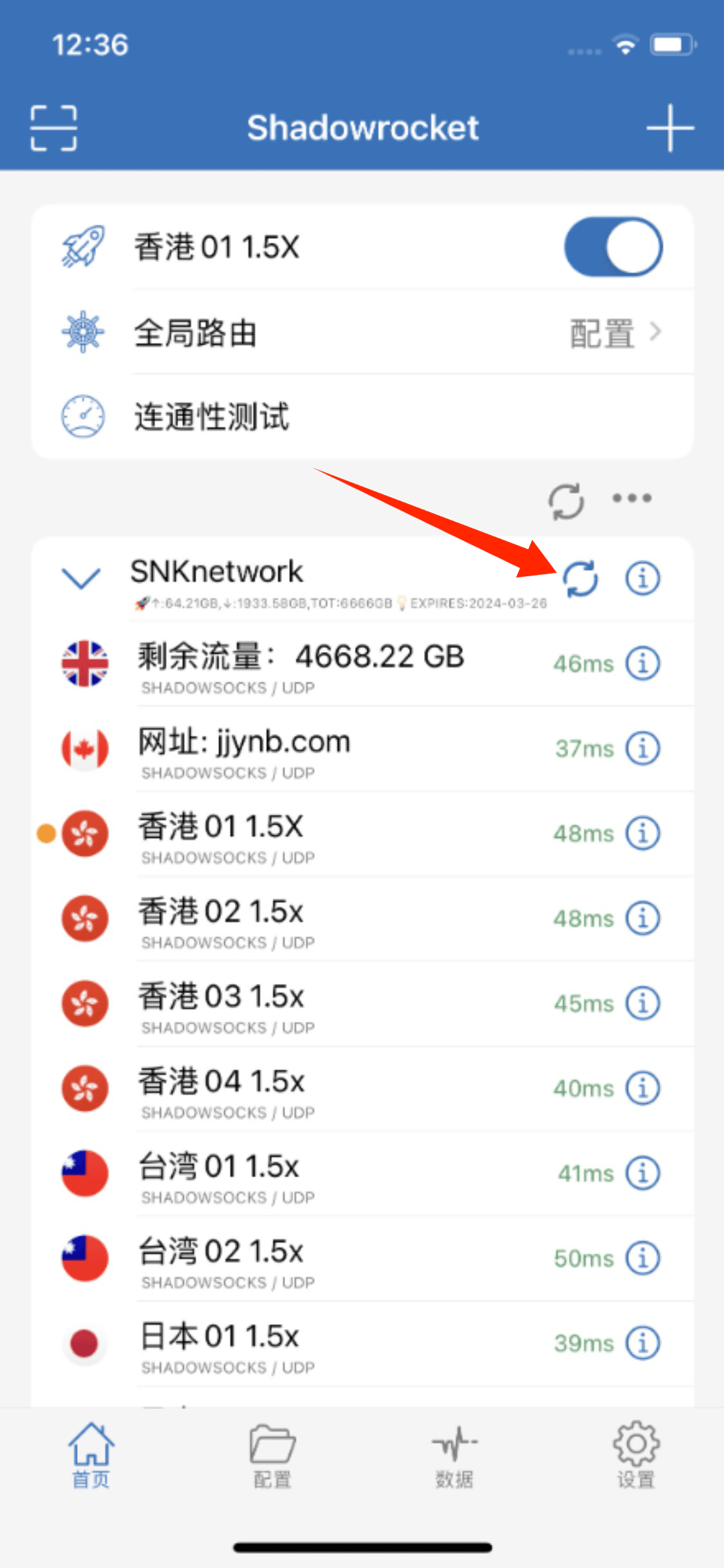Add a new server with plus icon

(670, 128)
